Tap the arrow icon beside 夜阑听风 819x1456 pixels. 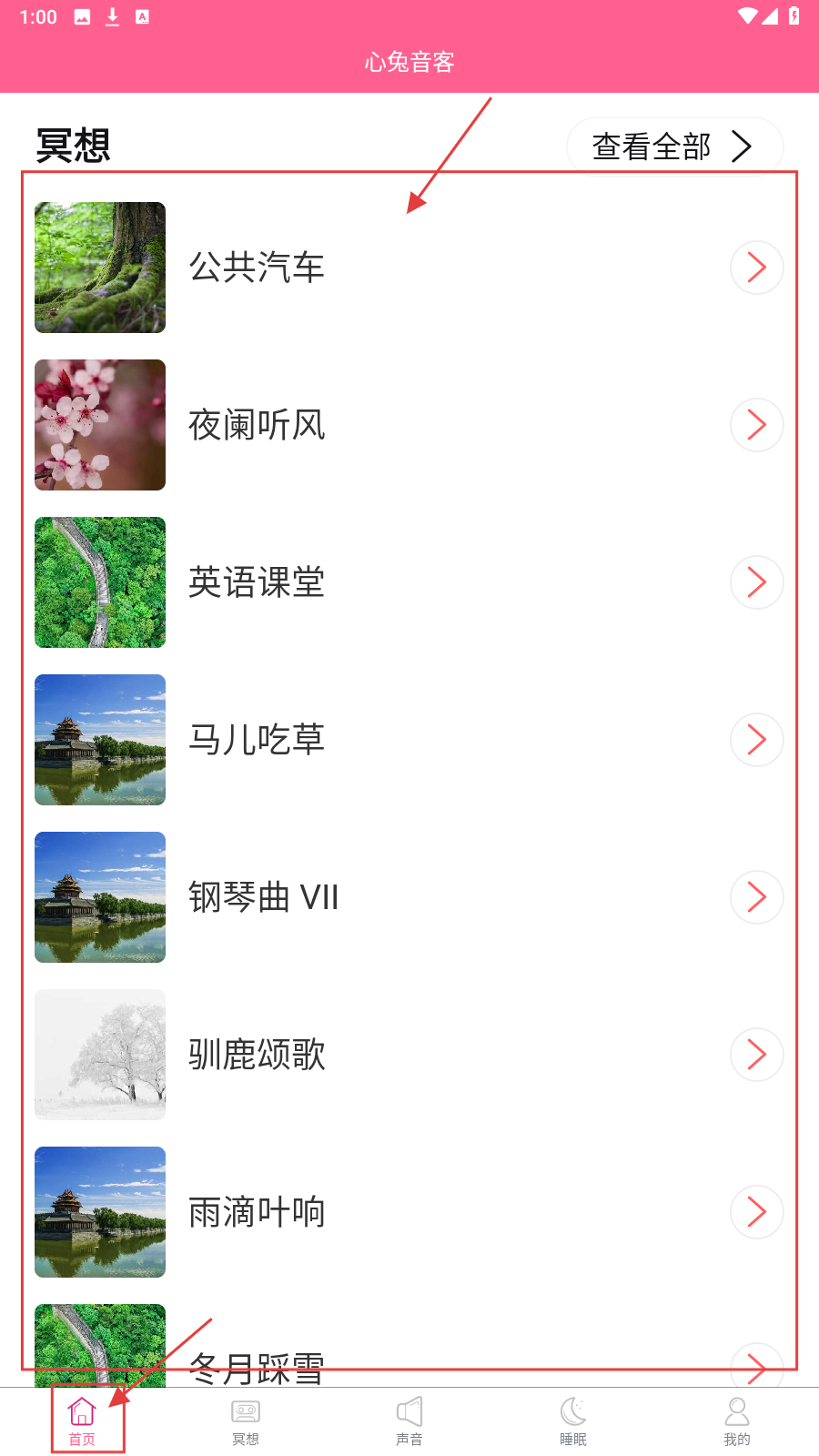pos(756,425)
